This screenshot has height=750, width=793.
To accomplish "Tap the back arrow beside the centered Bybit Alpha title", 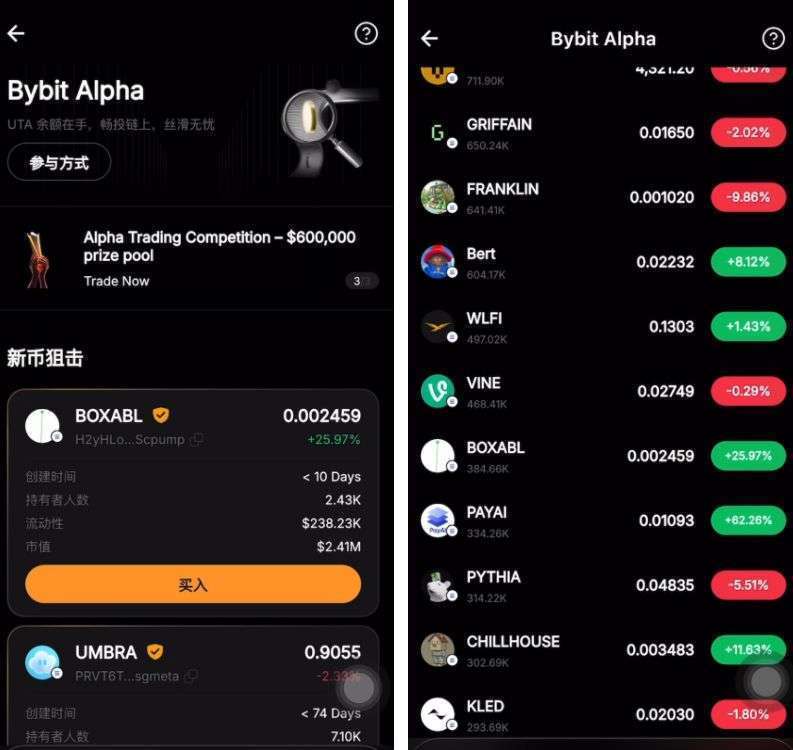I will 429,38.
